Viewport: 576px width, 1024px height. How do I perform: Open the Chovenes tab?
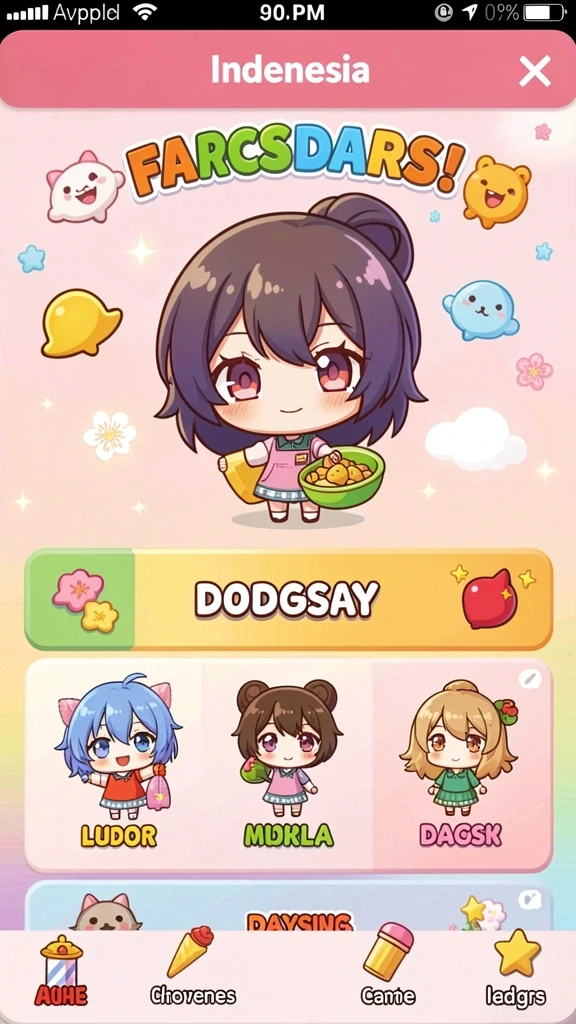pos(193,972)
